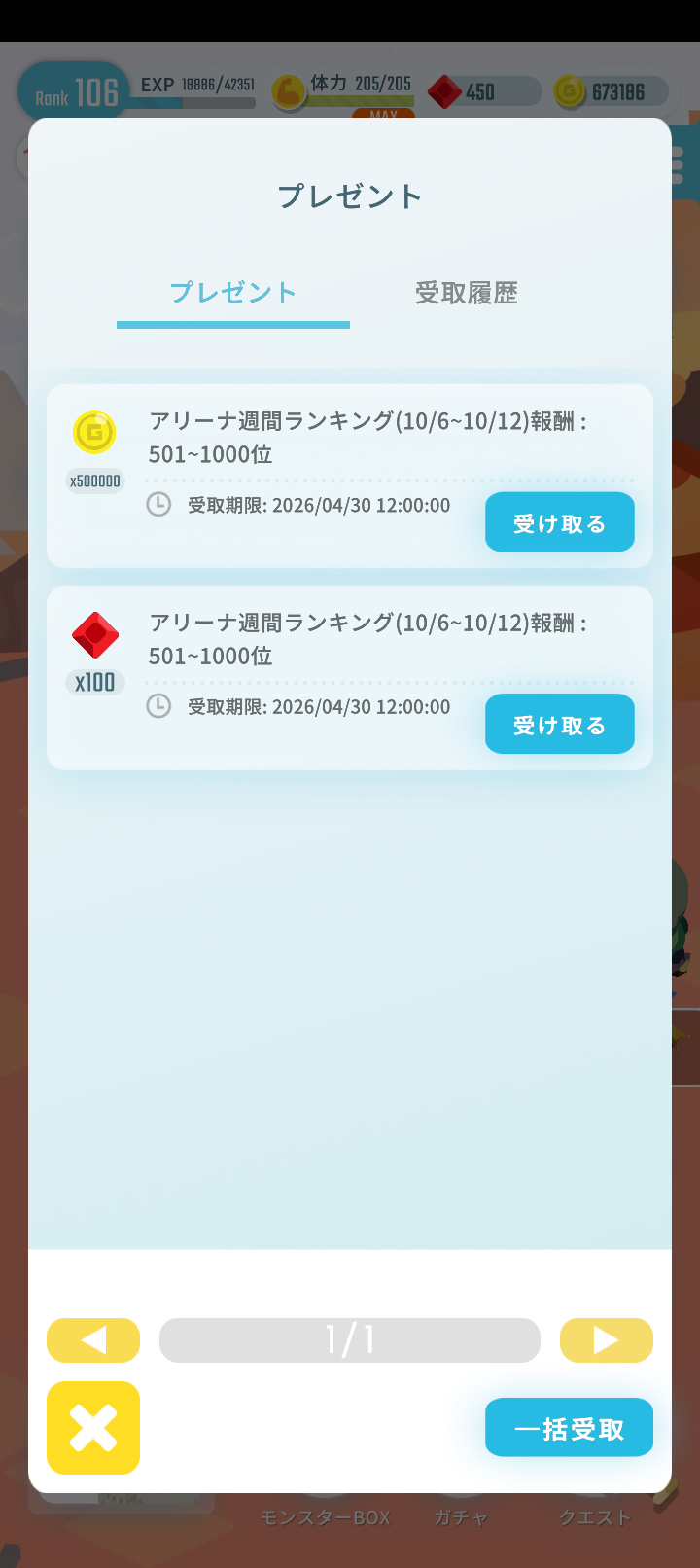Click the right yellow pagination arrow
The height and width of the screenshot is (1568, 700).
(606, 1339)
